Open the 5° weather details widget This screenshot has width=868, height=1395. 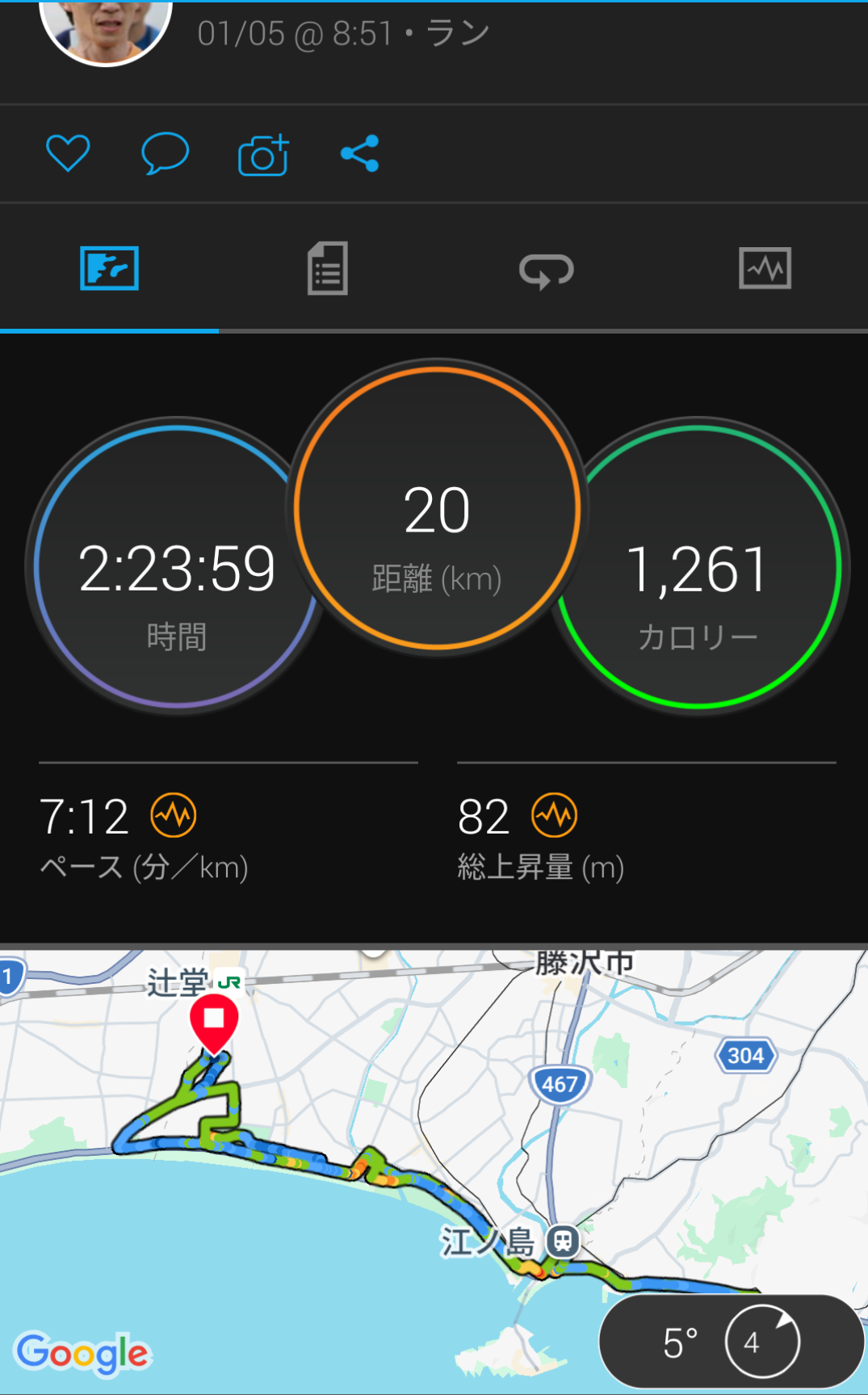[731, 1342]
